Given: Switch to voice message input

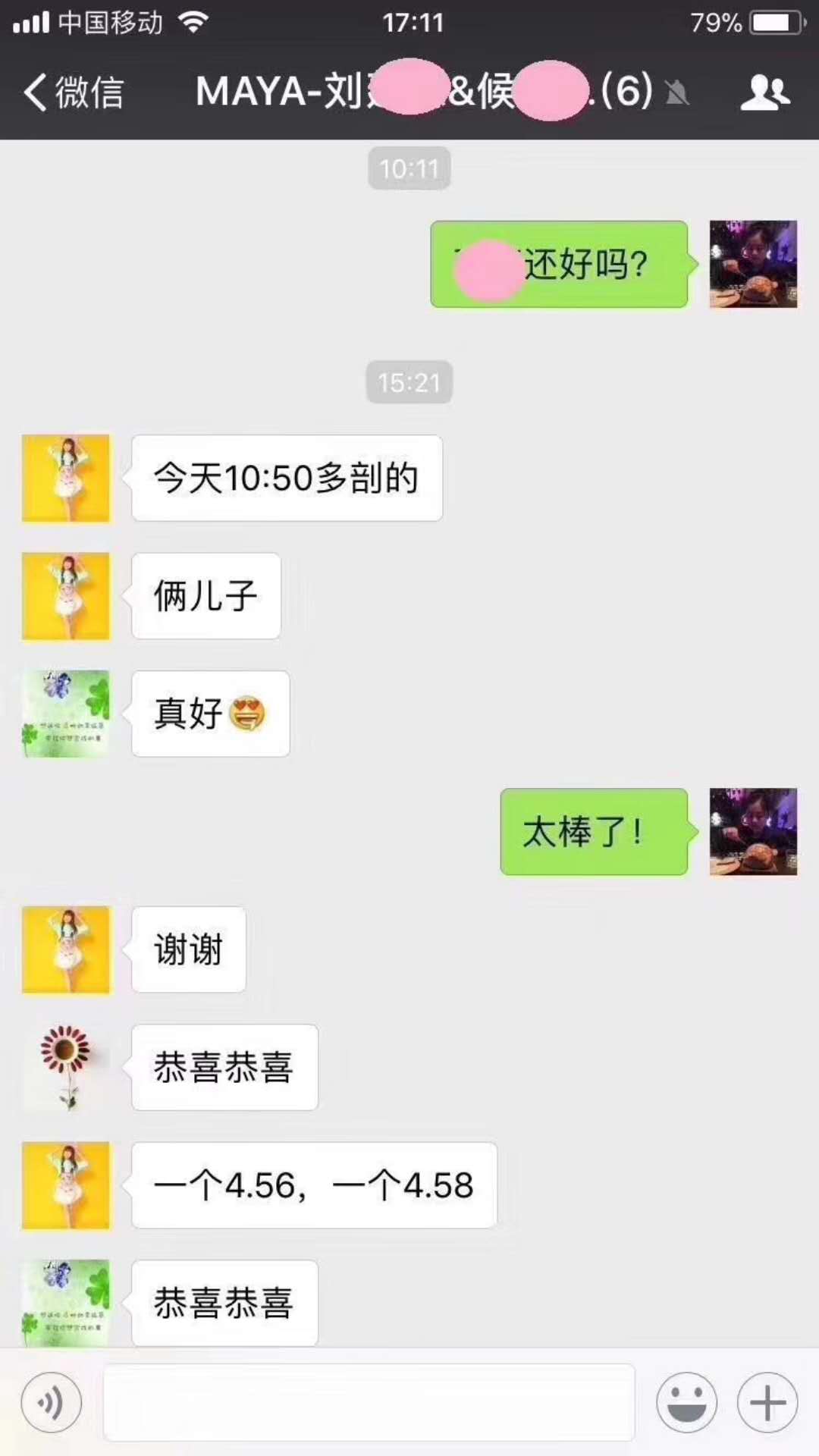Looking at the screenshot, I should (52, 1403).
